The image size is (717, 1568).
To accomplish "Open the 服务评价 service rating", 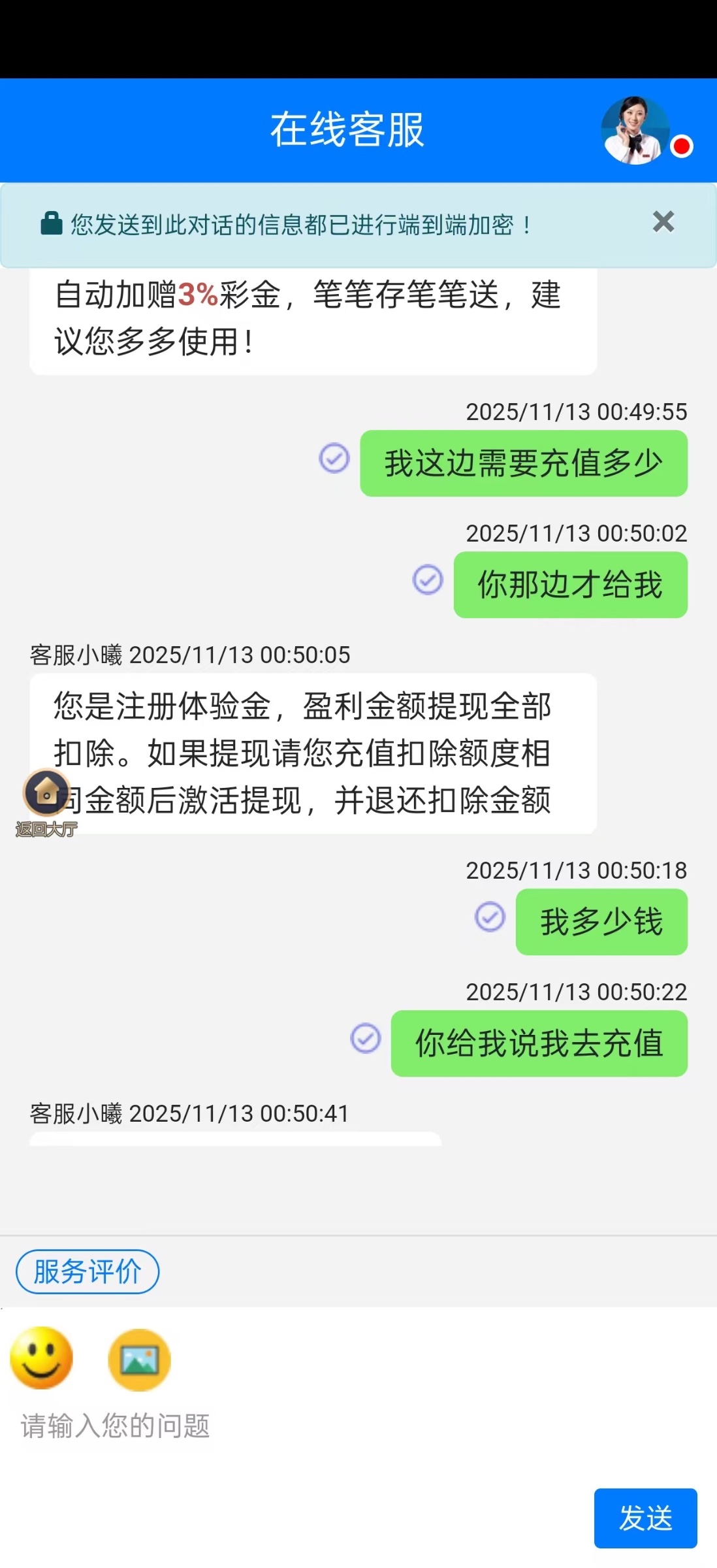I will 87,1271.
